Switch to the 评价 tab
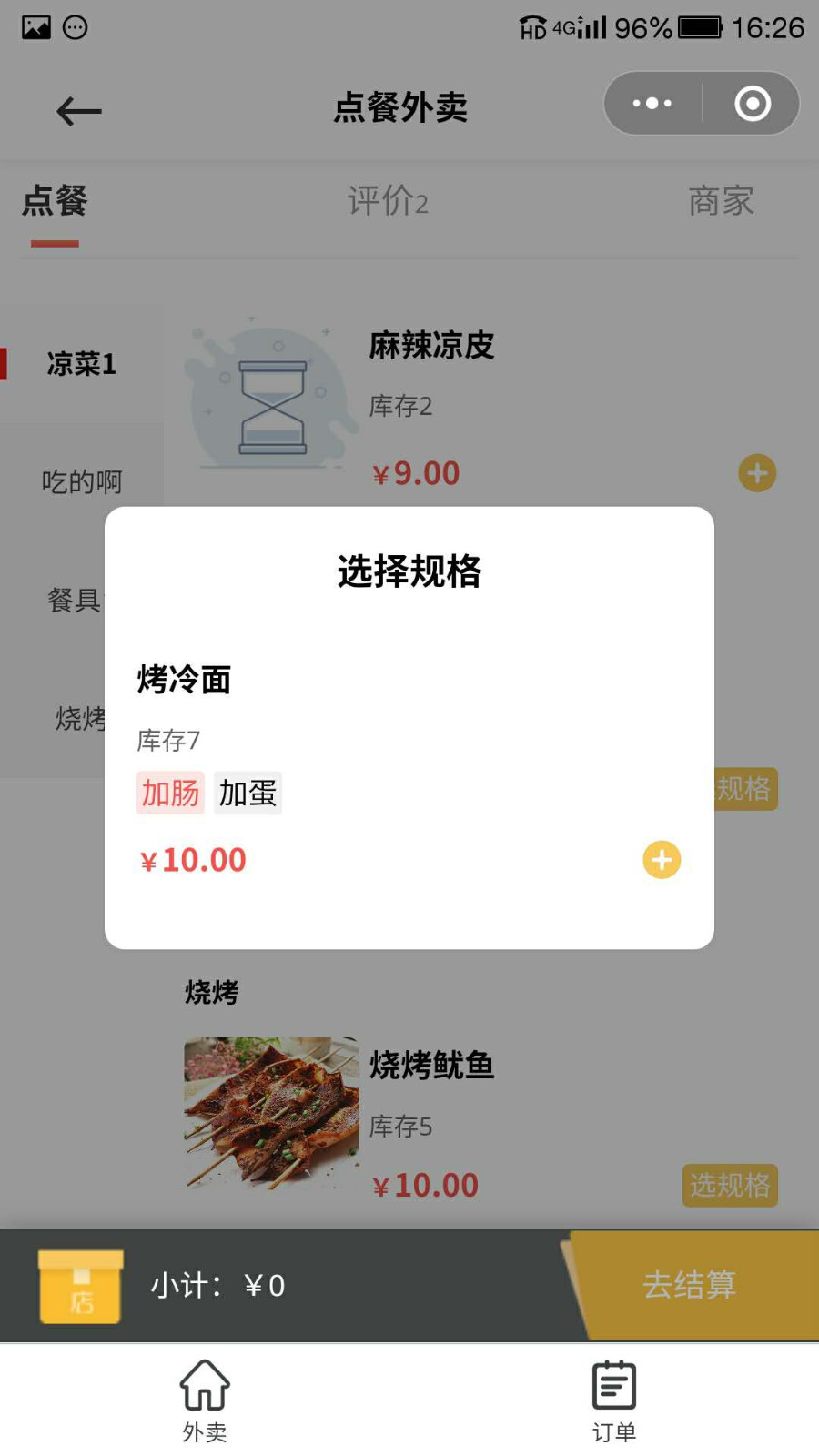Screen dimensions: 819x1456 388,201
